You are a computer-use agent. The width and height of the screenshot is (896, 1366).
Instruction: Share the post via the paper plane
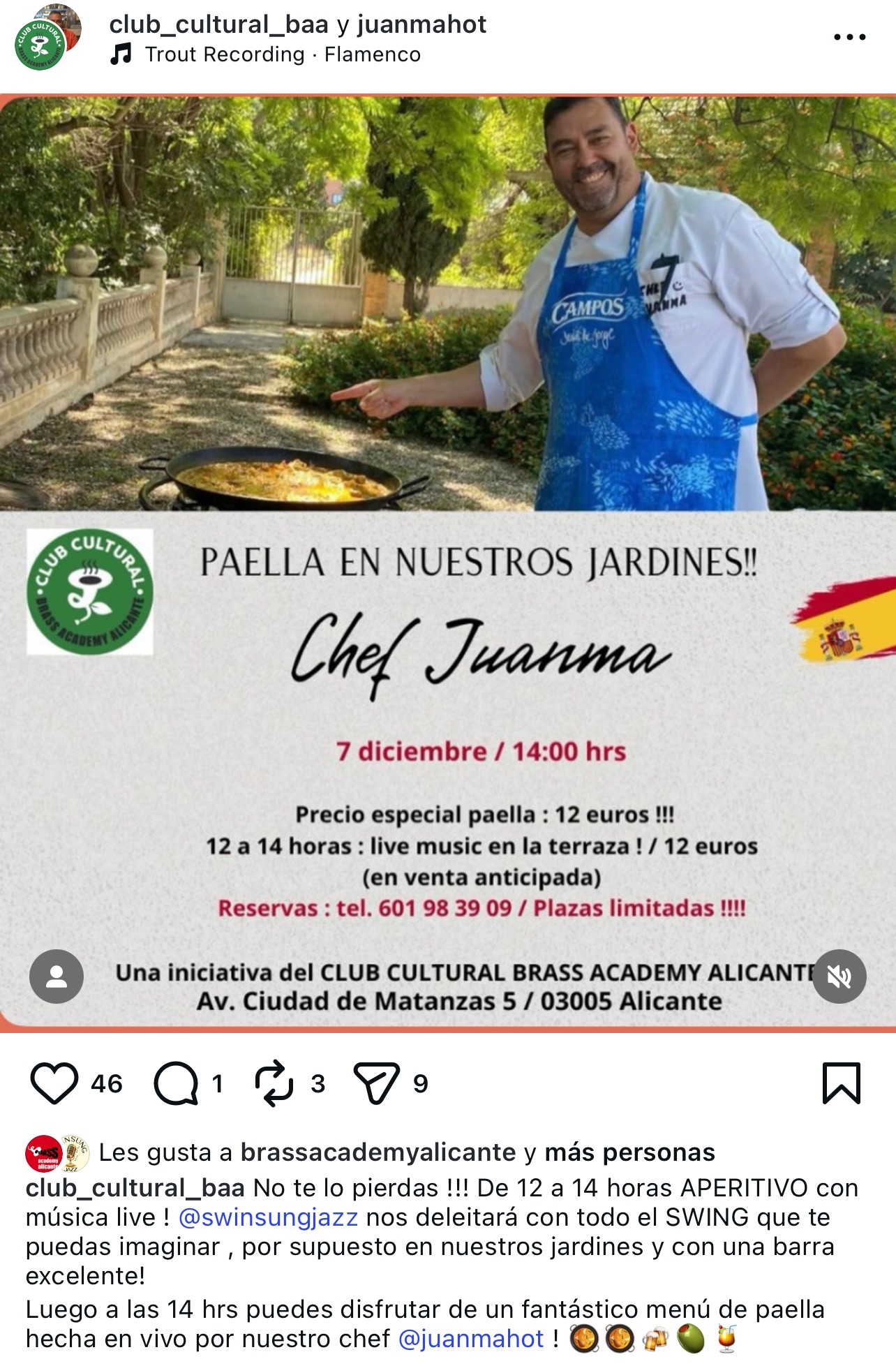[x=376, y=1083]
